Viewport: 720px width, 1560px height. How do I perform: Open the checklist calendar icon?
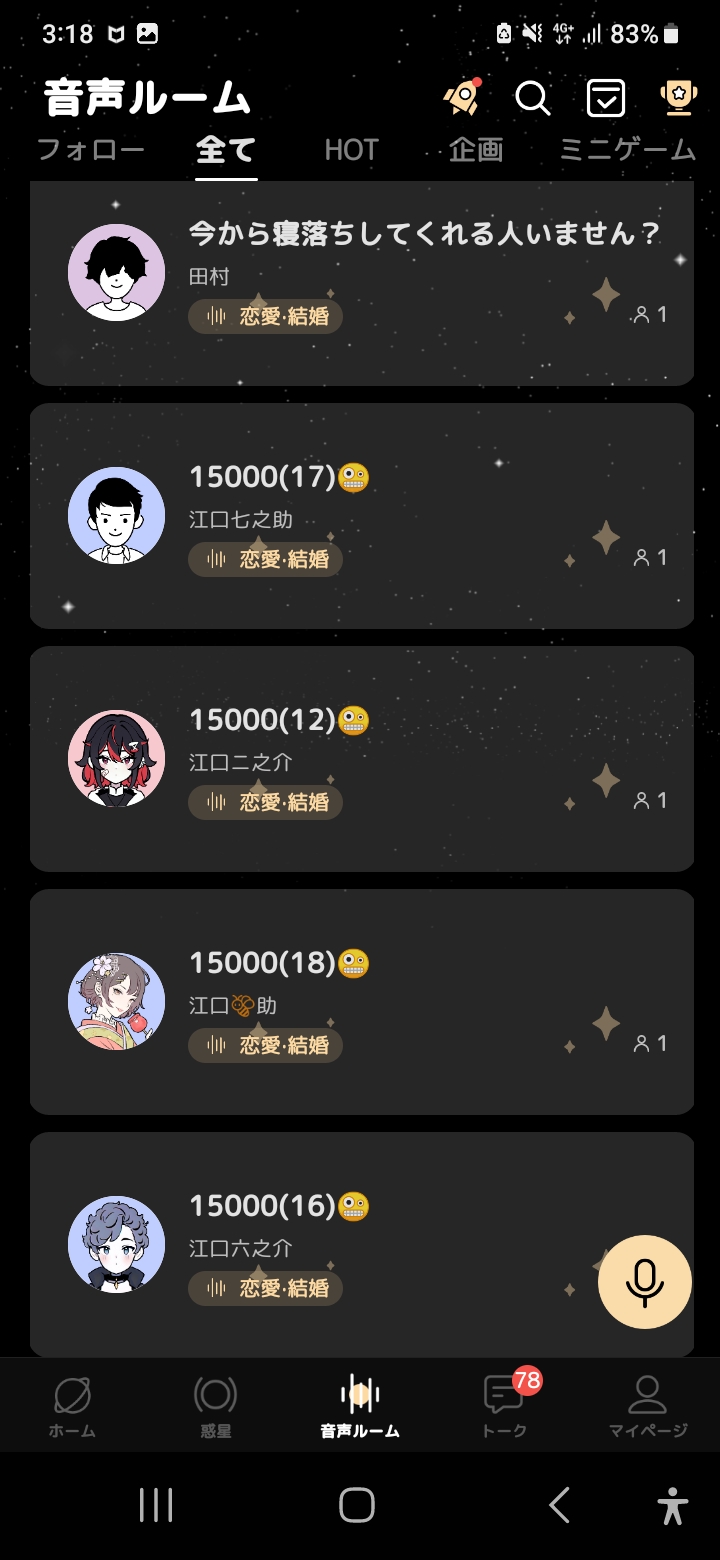click(x=605, y=98)
